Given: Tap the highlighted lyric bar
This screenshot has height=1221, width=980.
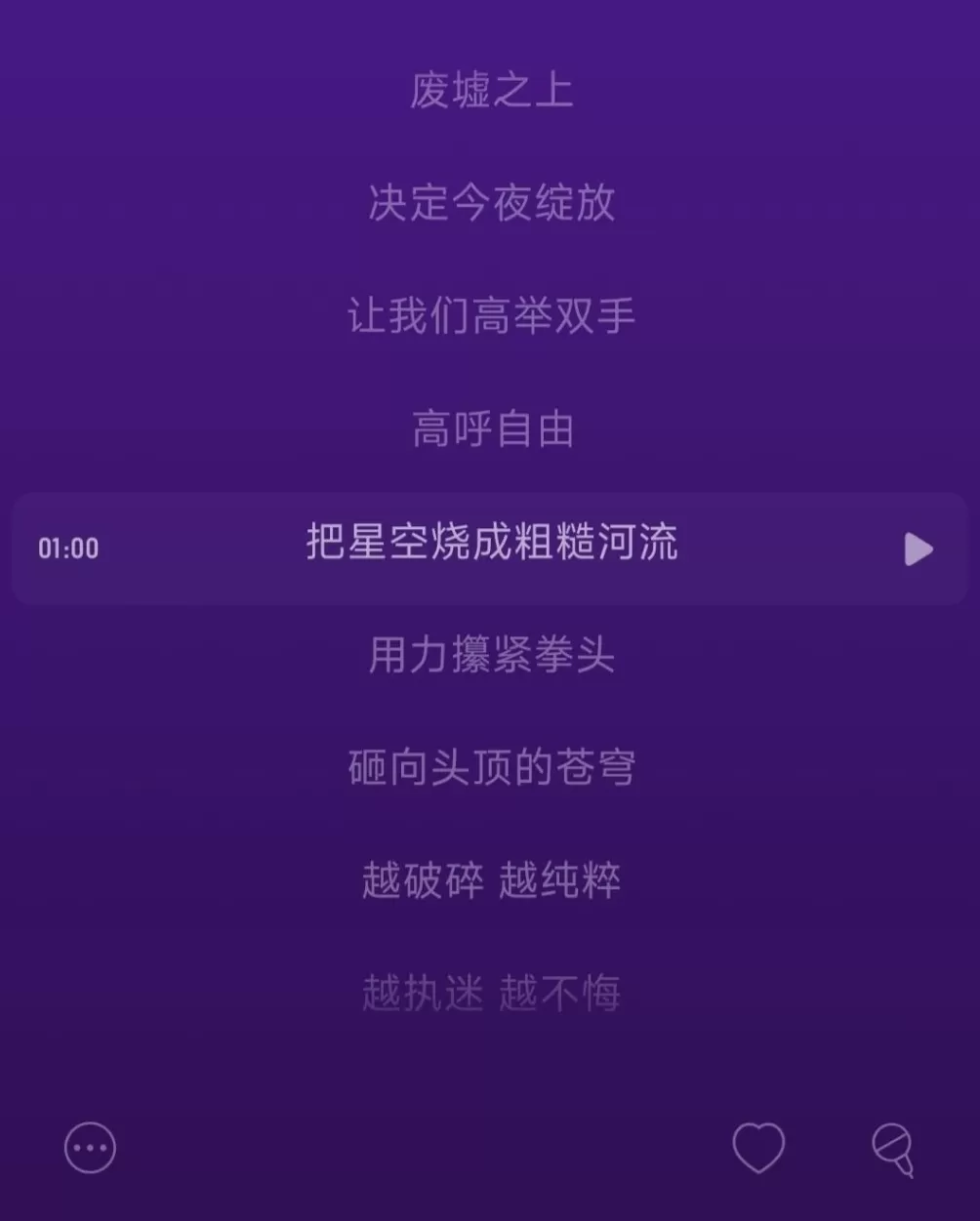Looking at the screenshot, I should click(490, 549).
